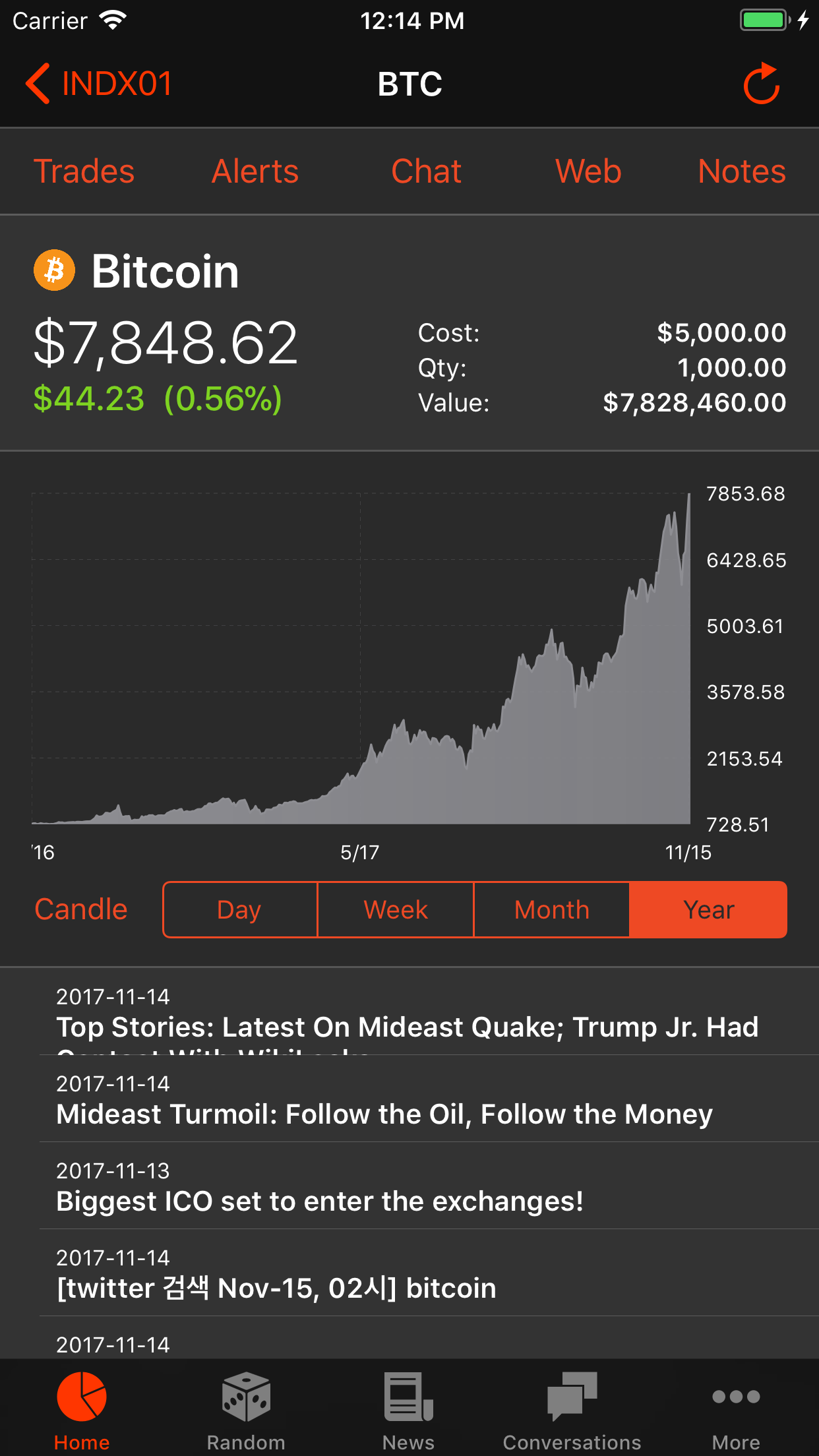
Task: Switch chart to Candle view
Action: (80, 909)
